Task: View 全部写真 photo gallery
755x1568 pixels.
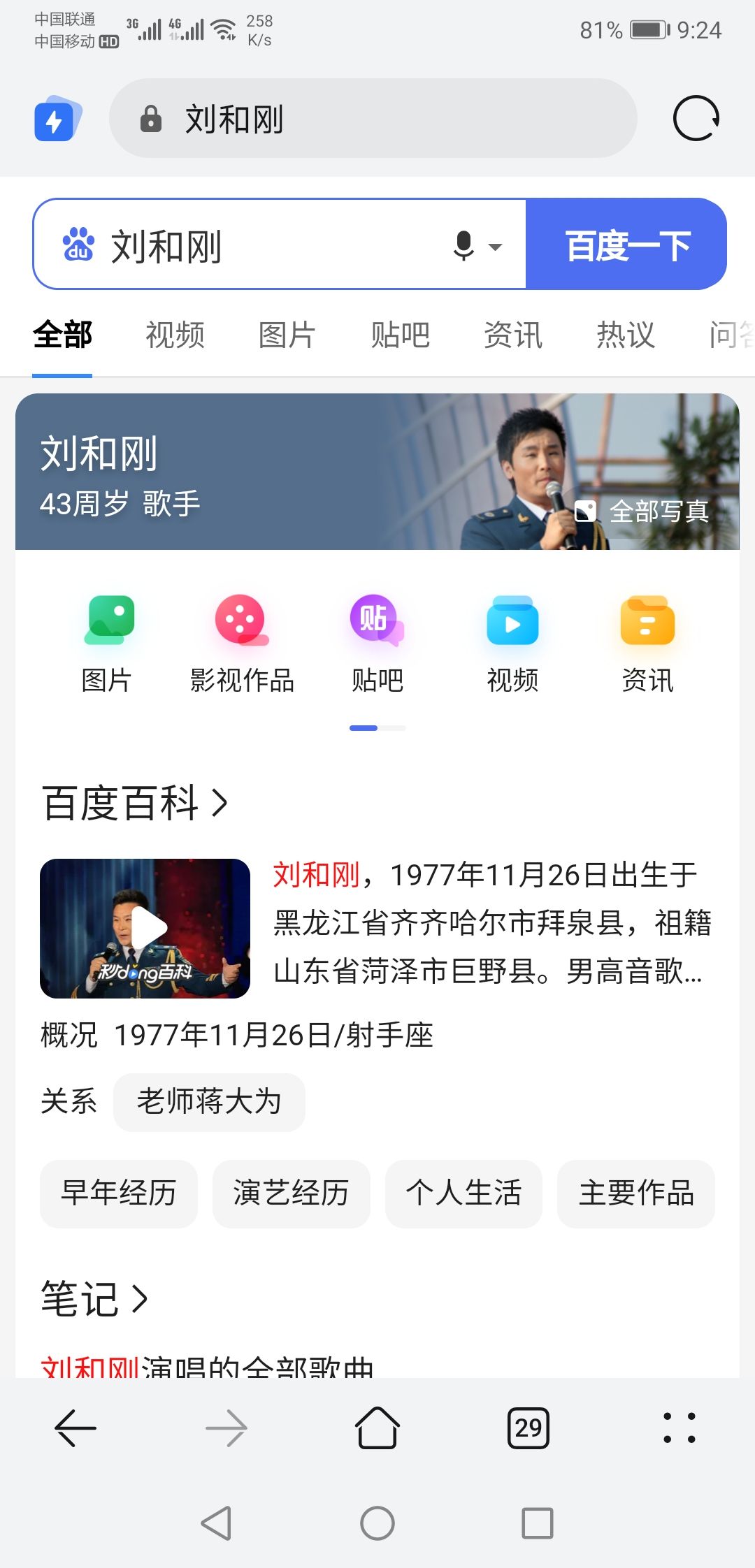Action: tap(643, 511)
